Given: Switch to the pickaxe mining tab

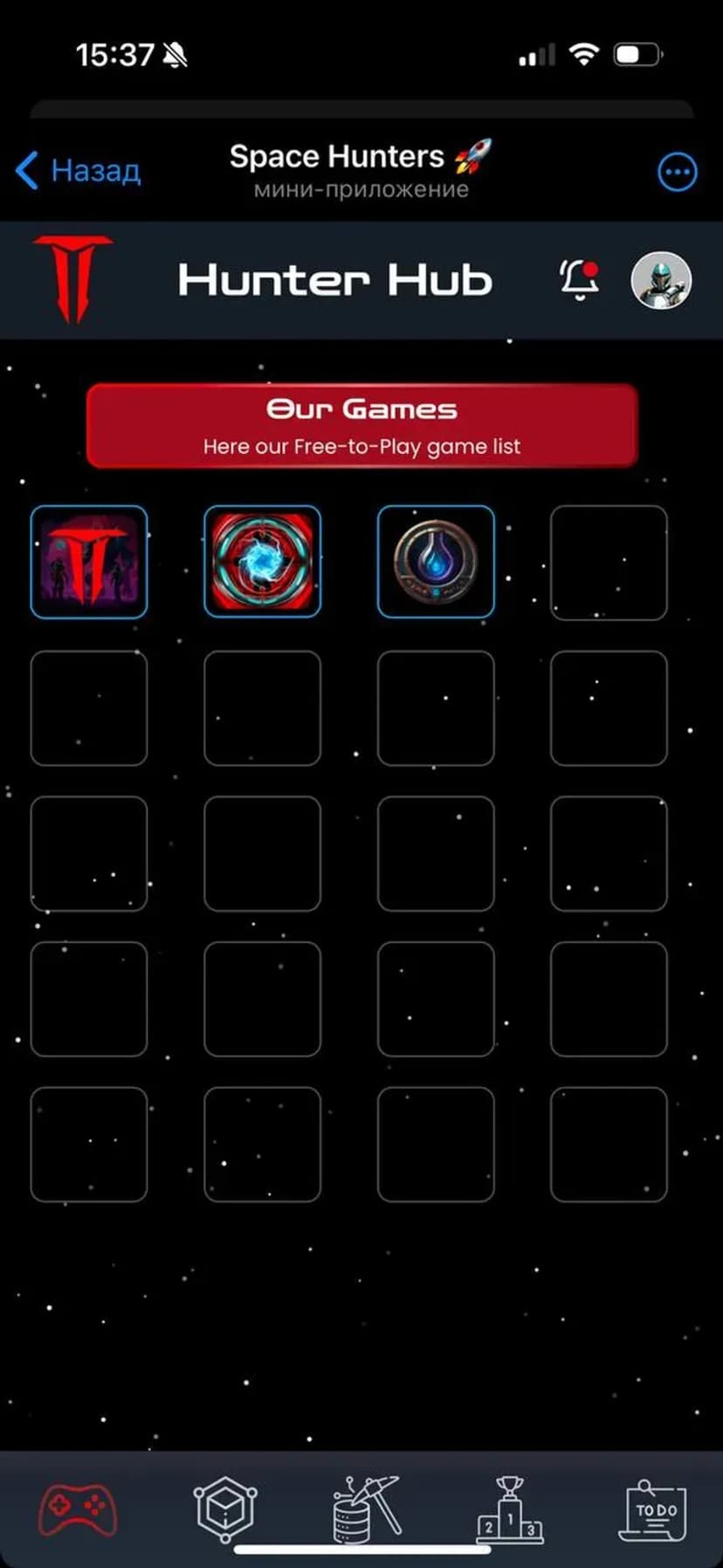Looking at the screenshot, I should pyautogui.click(x=367, y=1509).
